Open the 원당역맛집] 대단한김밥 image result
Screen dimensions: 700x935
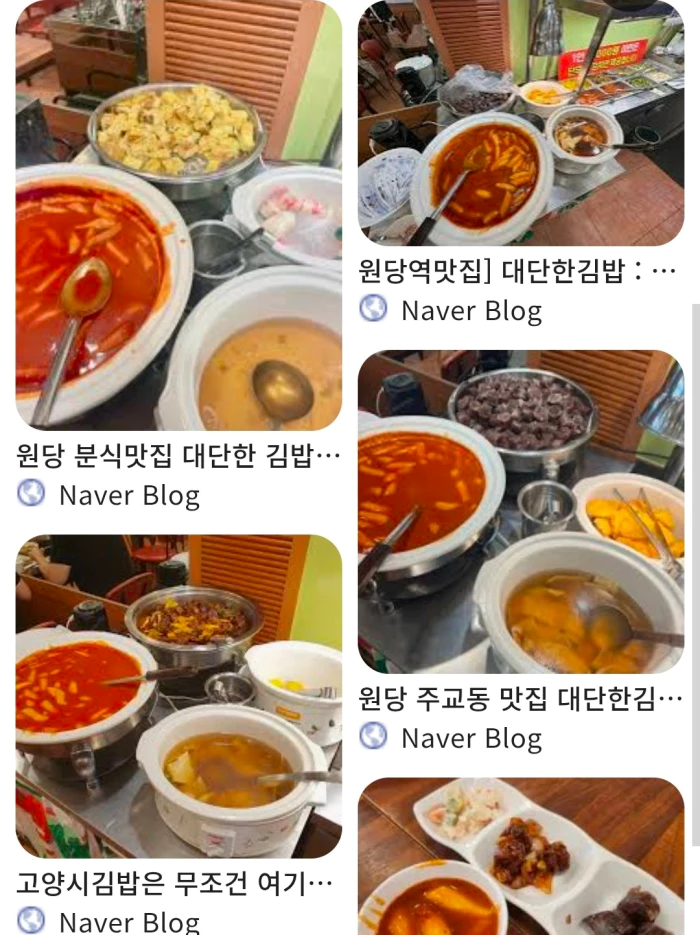pos(521,123)
